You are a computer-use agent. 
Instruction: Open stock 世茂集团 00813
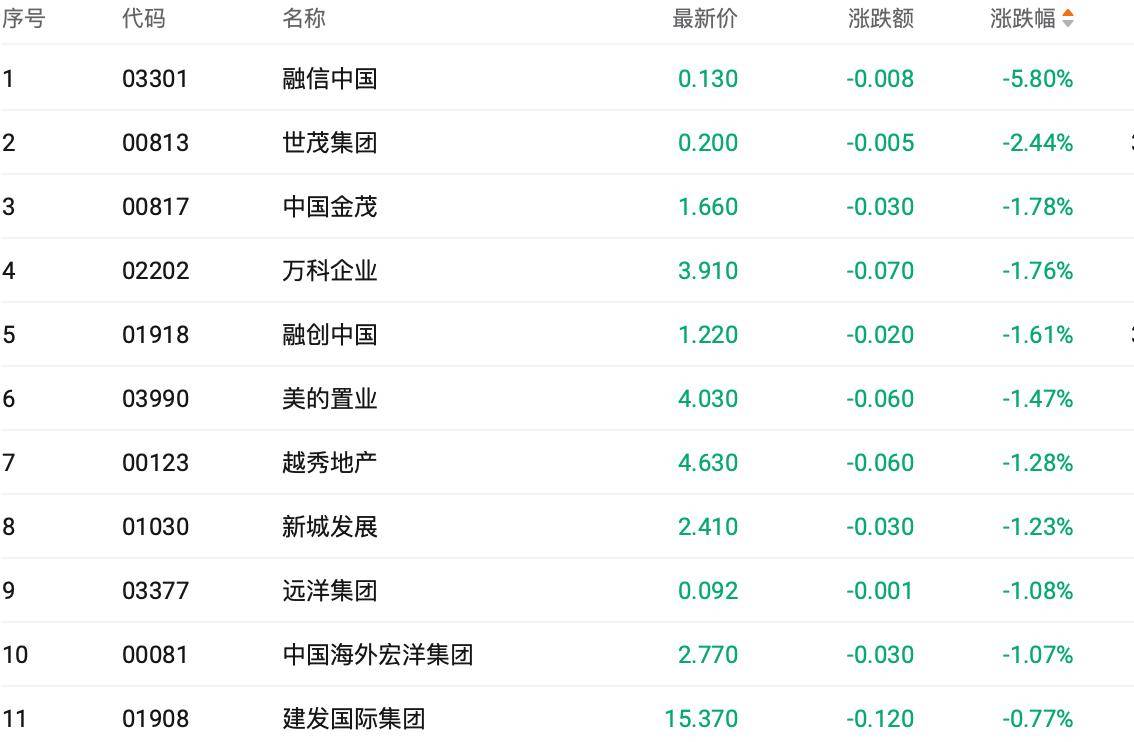click(x=329, y=143)
